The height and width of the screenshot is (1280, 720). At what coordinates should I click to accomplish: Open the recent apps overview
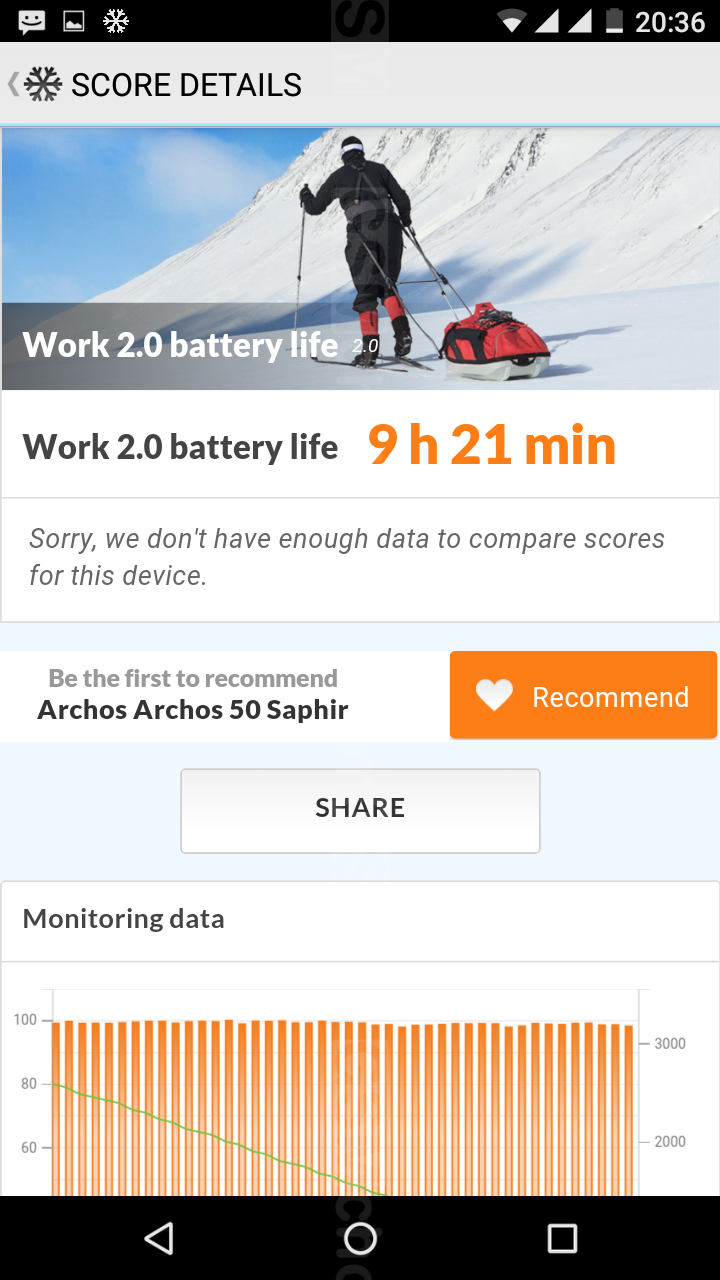562,1238
